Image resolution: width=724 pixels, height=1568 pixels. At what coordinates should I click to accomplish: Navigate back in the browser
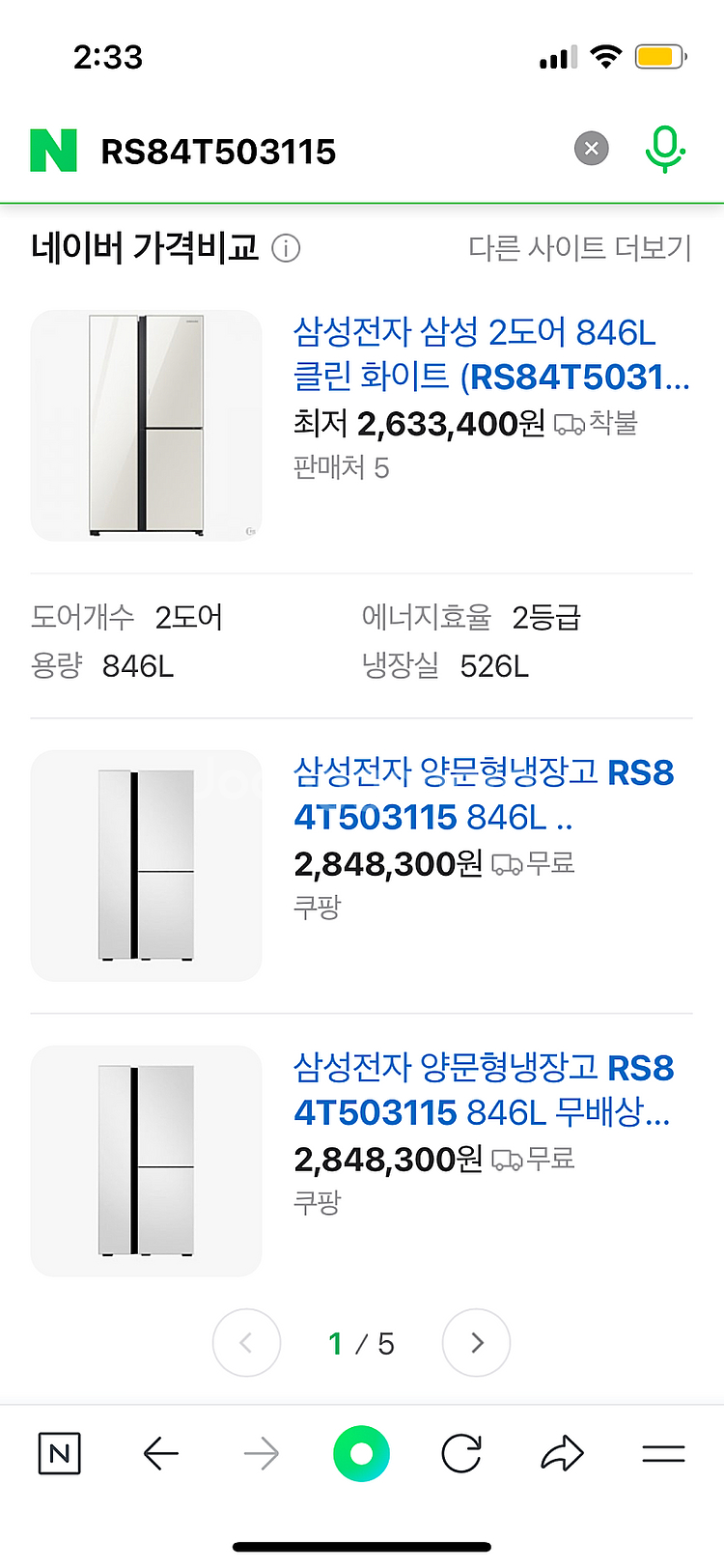[x=160, y=1453]
